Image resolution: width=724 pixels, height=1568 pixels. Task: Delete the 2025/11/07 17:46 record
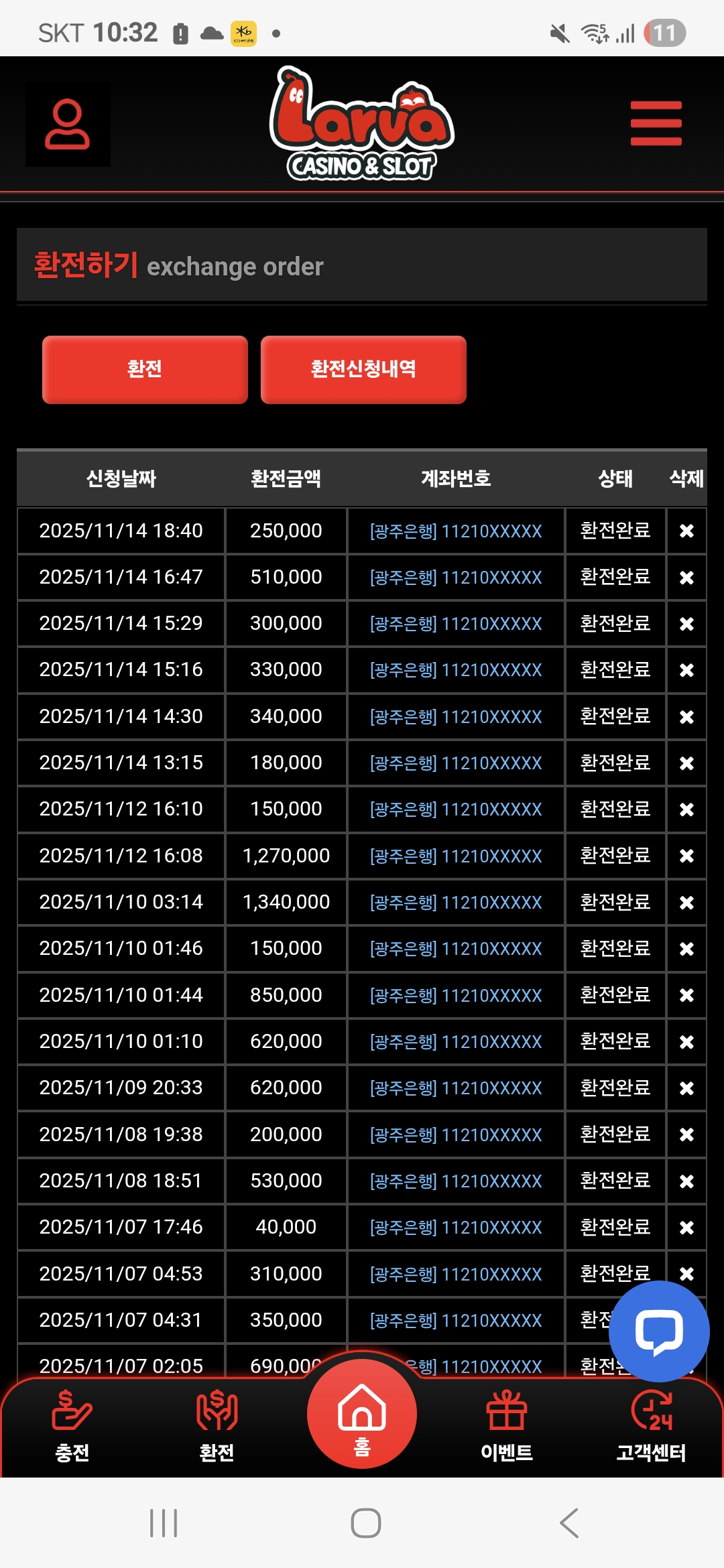(686, 1228)
